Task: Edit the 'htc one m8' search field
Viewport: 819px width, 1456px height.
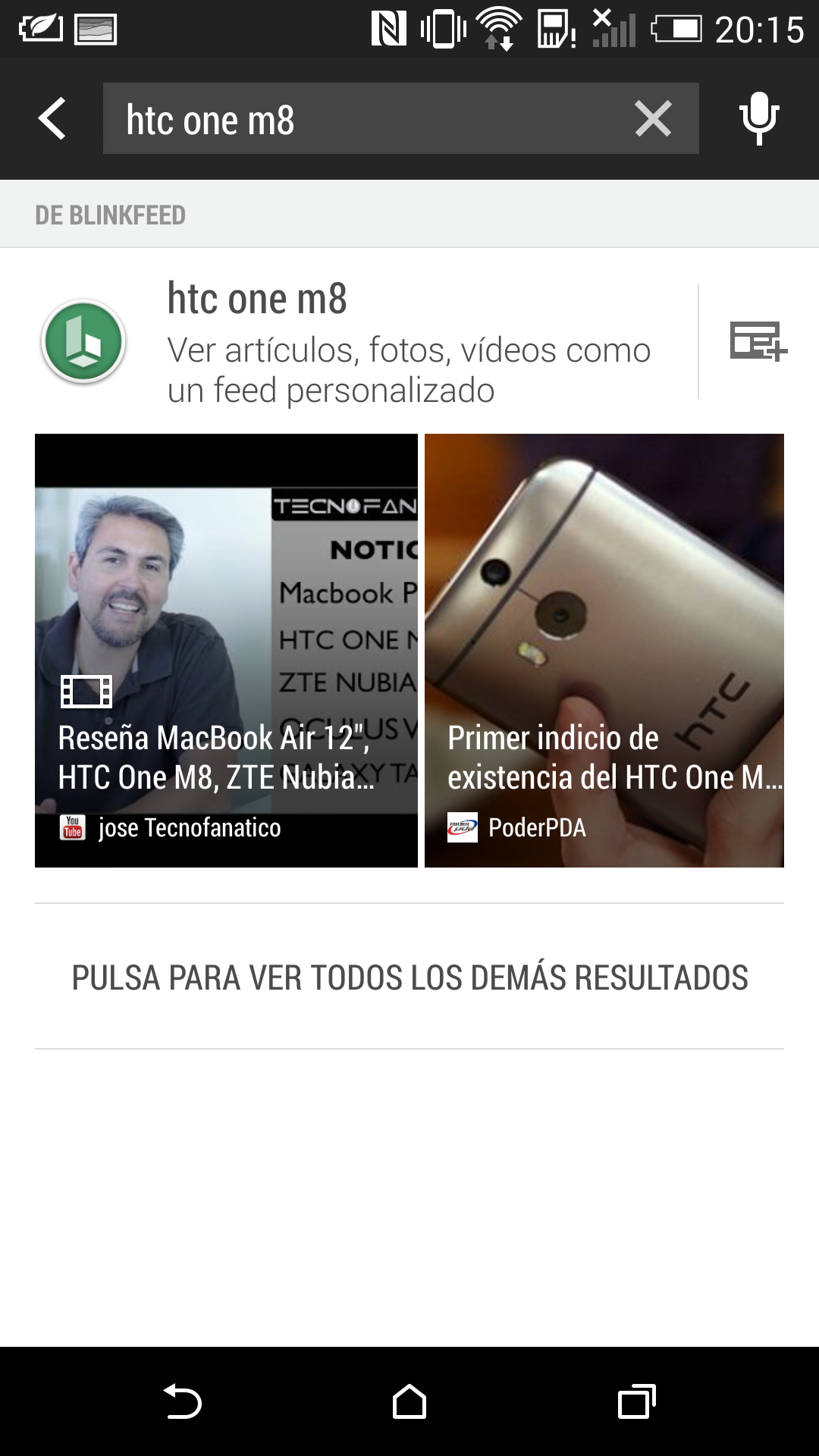Action: pyautogui.click(x=364, y=119)
